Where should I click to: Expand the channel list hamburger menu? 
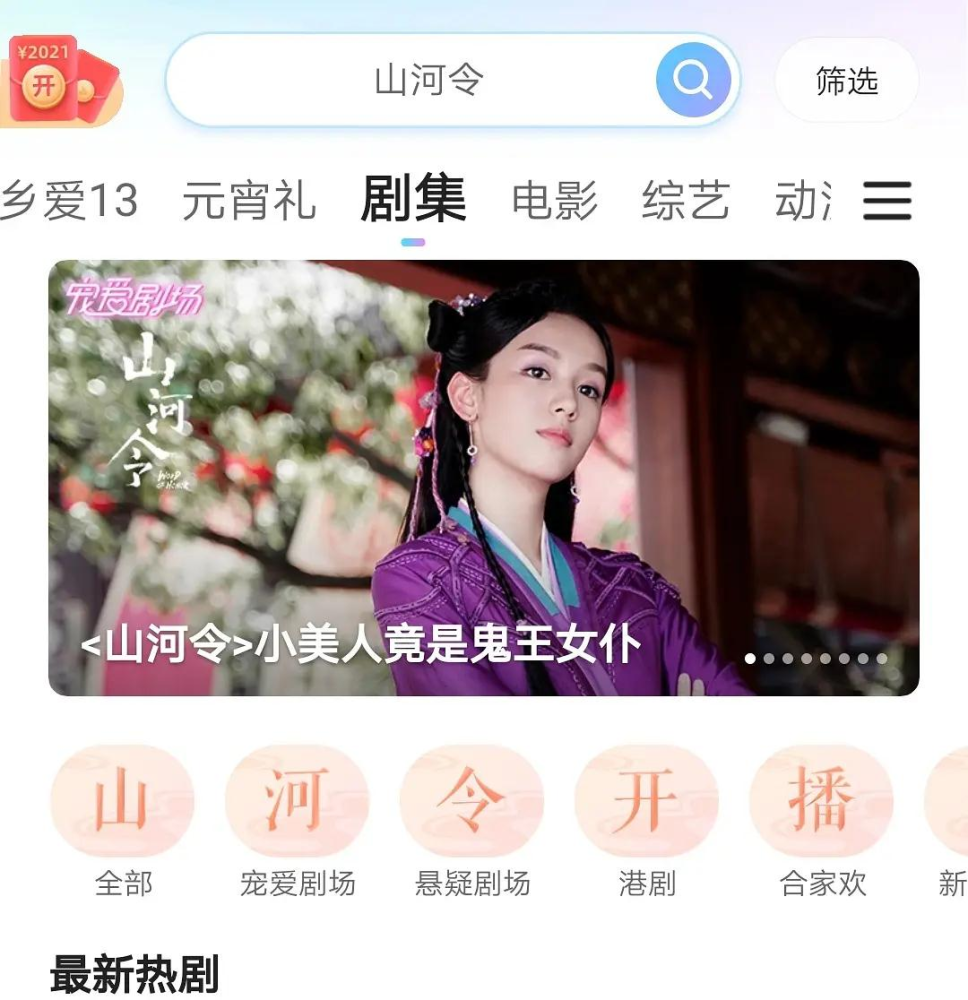tap(887, 200)
